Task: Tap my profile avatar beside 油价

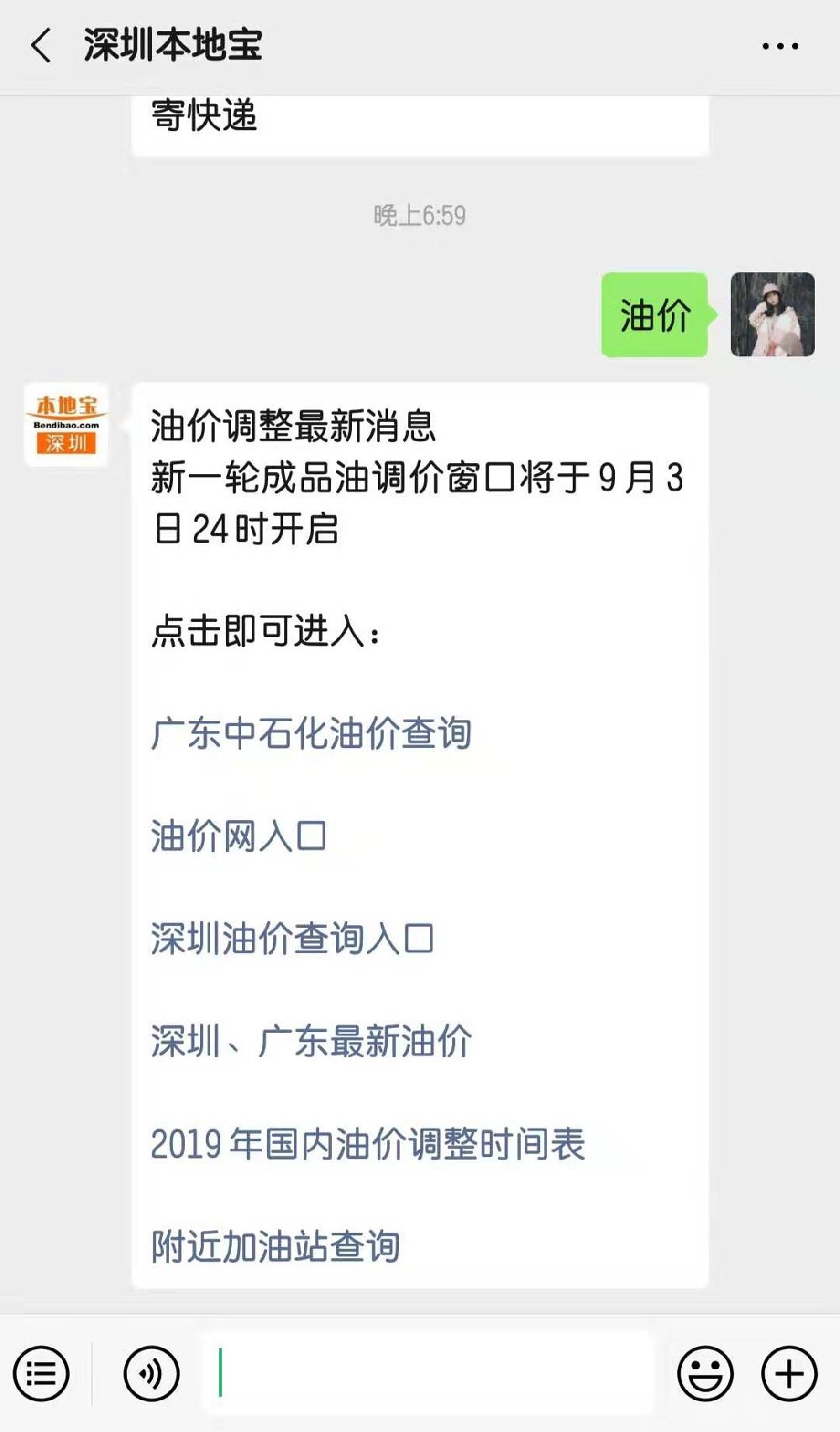Action: coord(772,314)
